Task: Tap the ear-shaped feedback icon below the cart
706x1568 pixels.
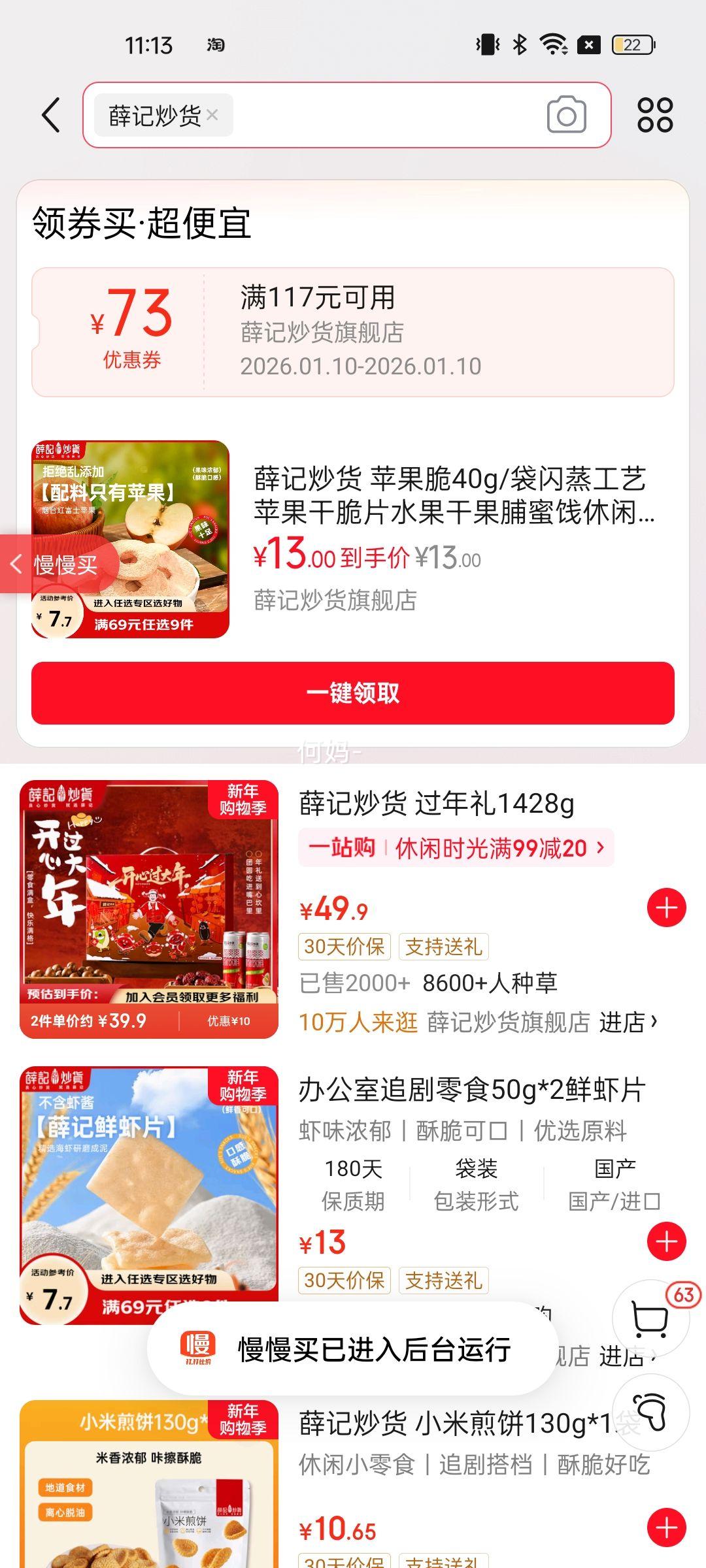Action: [649, 1412]
